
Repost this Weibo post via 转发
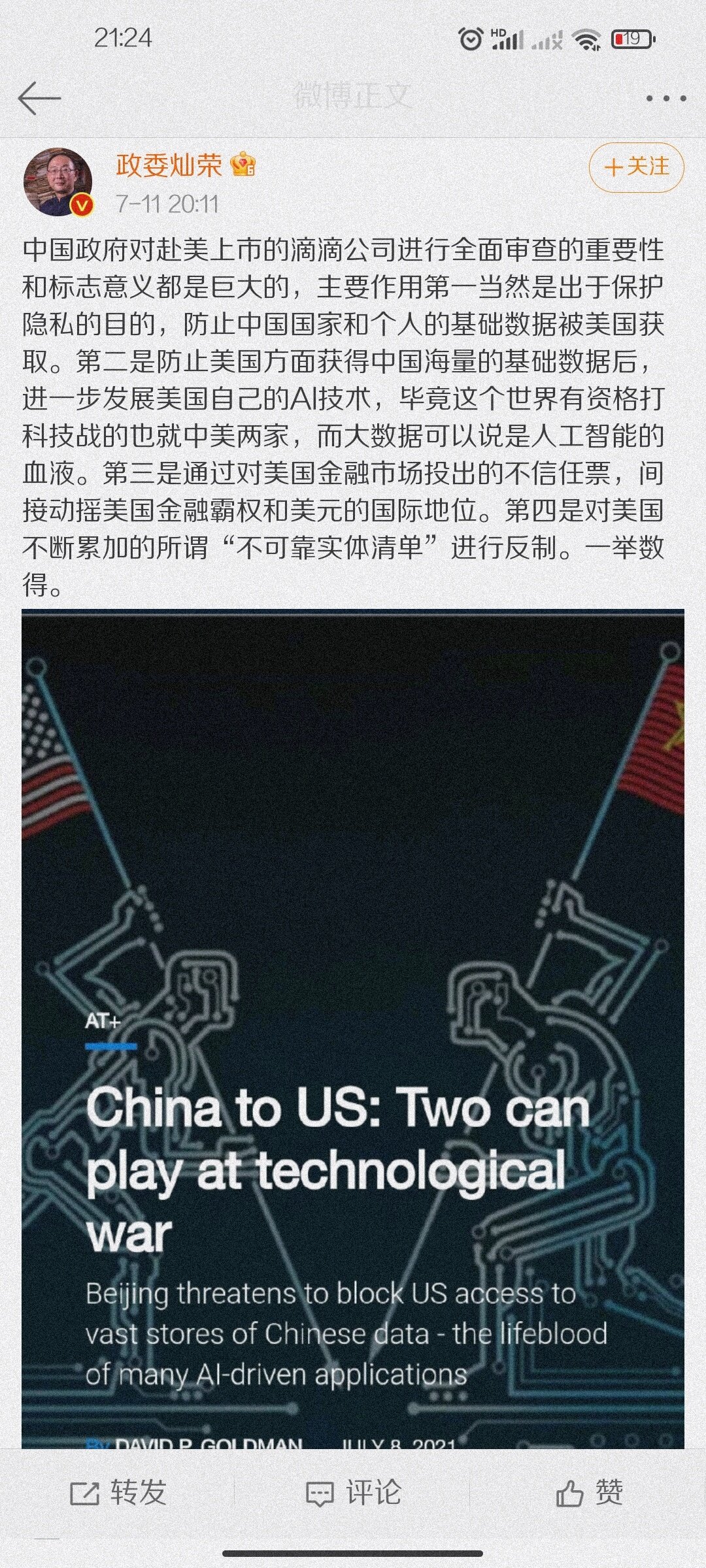pos(118,1494)
